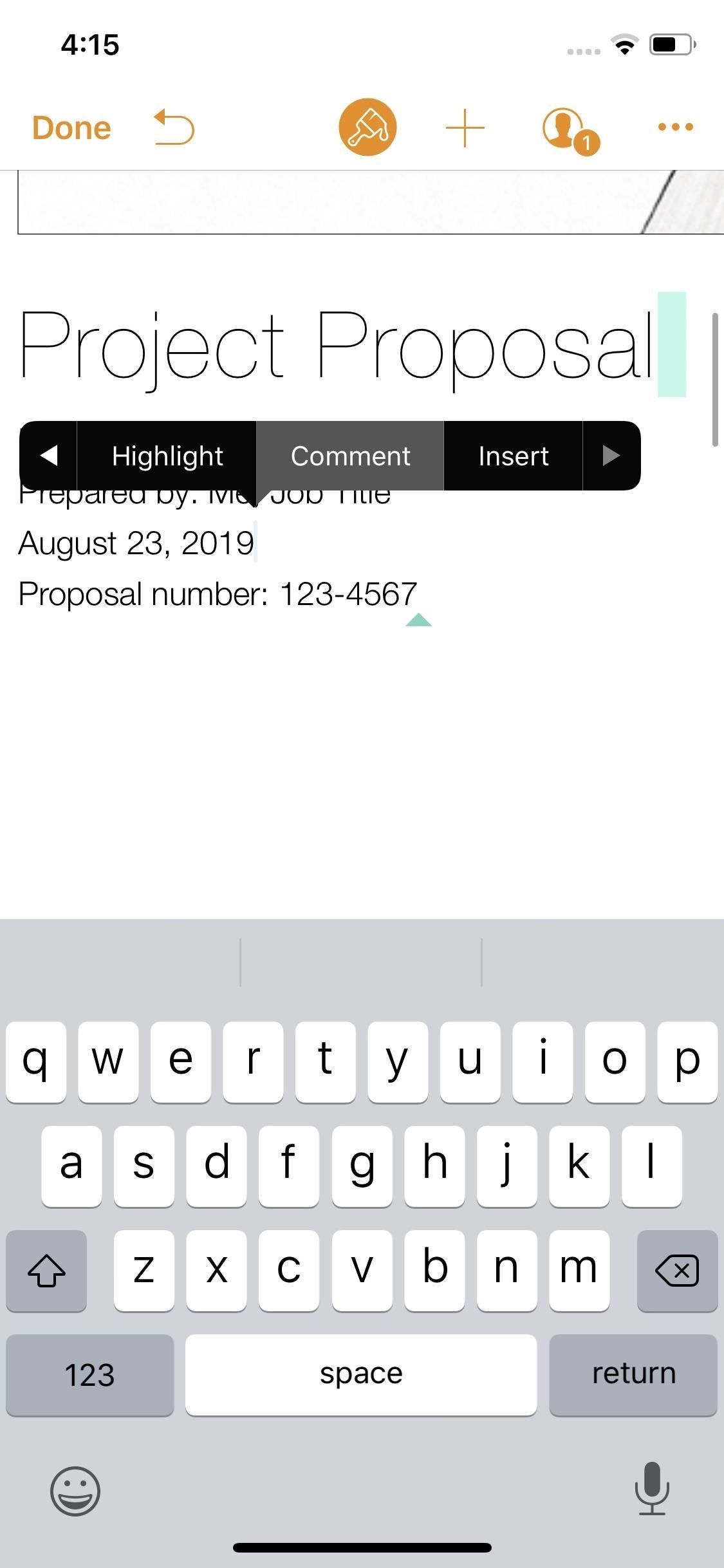Open the more options menu
The image size is (724, 1568).
[x=675, y=127]
